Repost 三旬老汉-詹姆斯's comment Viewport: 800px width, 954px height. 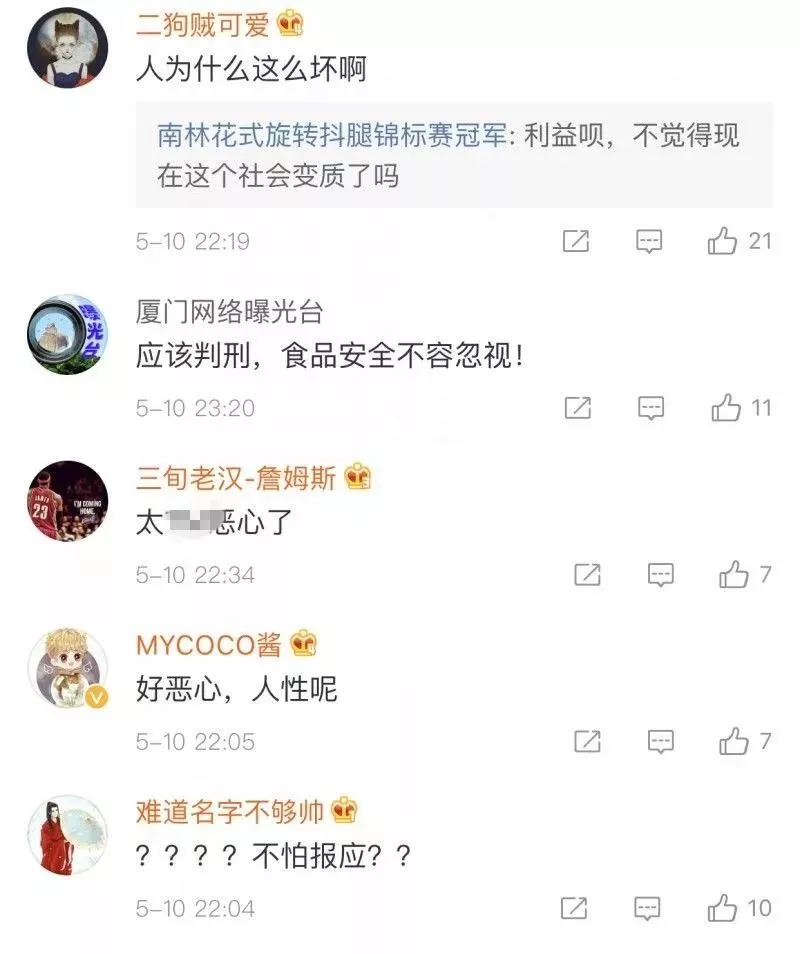(x=587, y=574)
